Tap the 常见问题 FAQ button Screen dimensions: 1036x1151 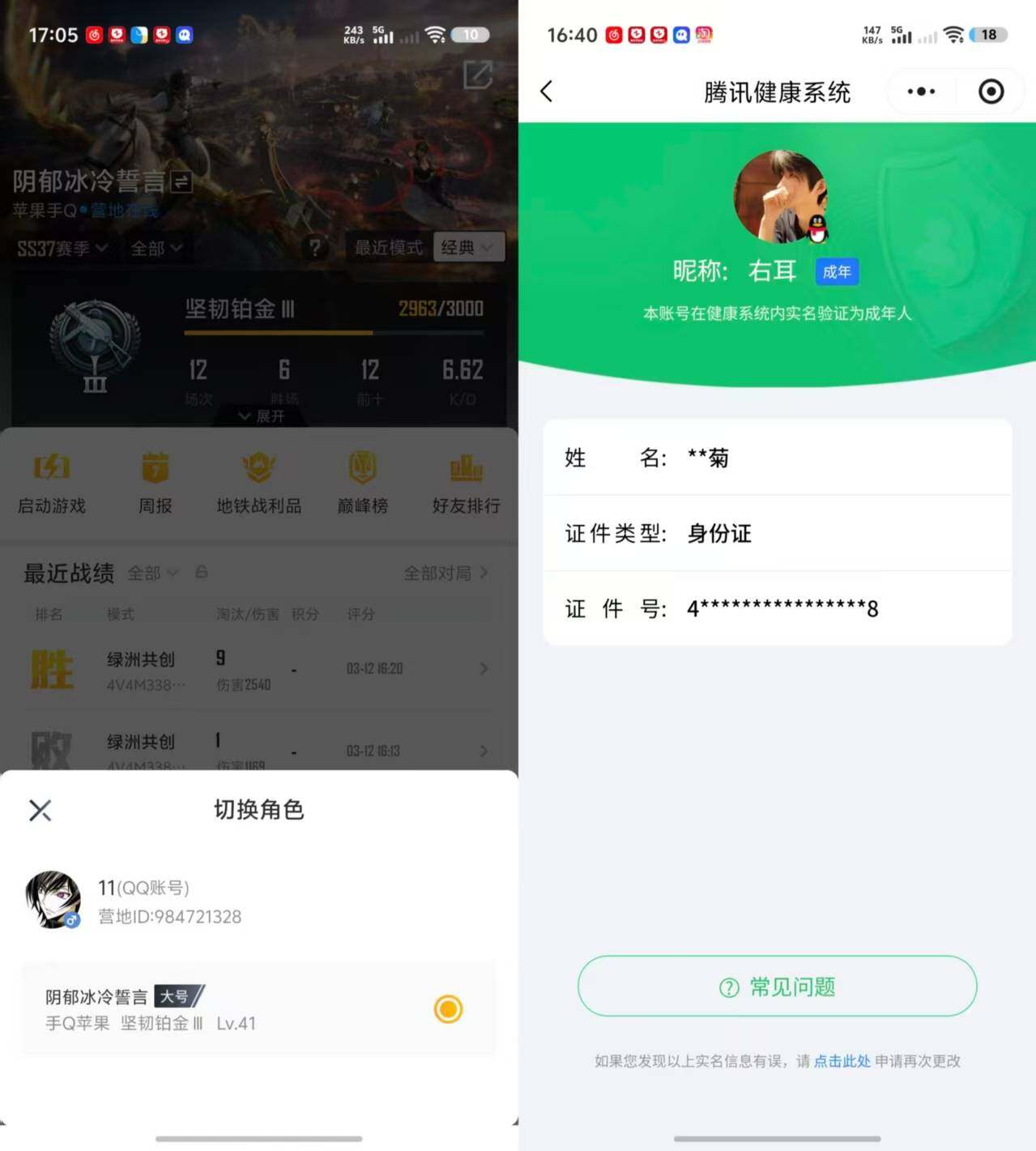pyautogui.click(x=776, y=987)
